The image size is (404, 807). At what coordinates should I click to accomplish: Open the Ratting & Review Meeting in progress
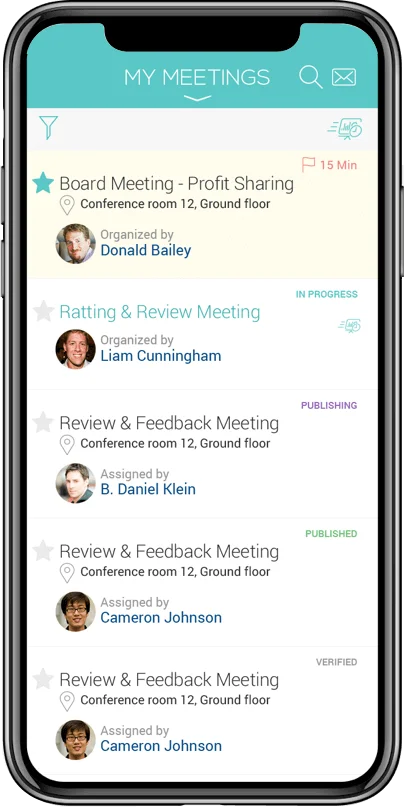click(x=160, y=311)
